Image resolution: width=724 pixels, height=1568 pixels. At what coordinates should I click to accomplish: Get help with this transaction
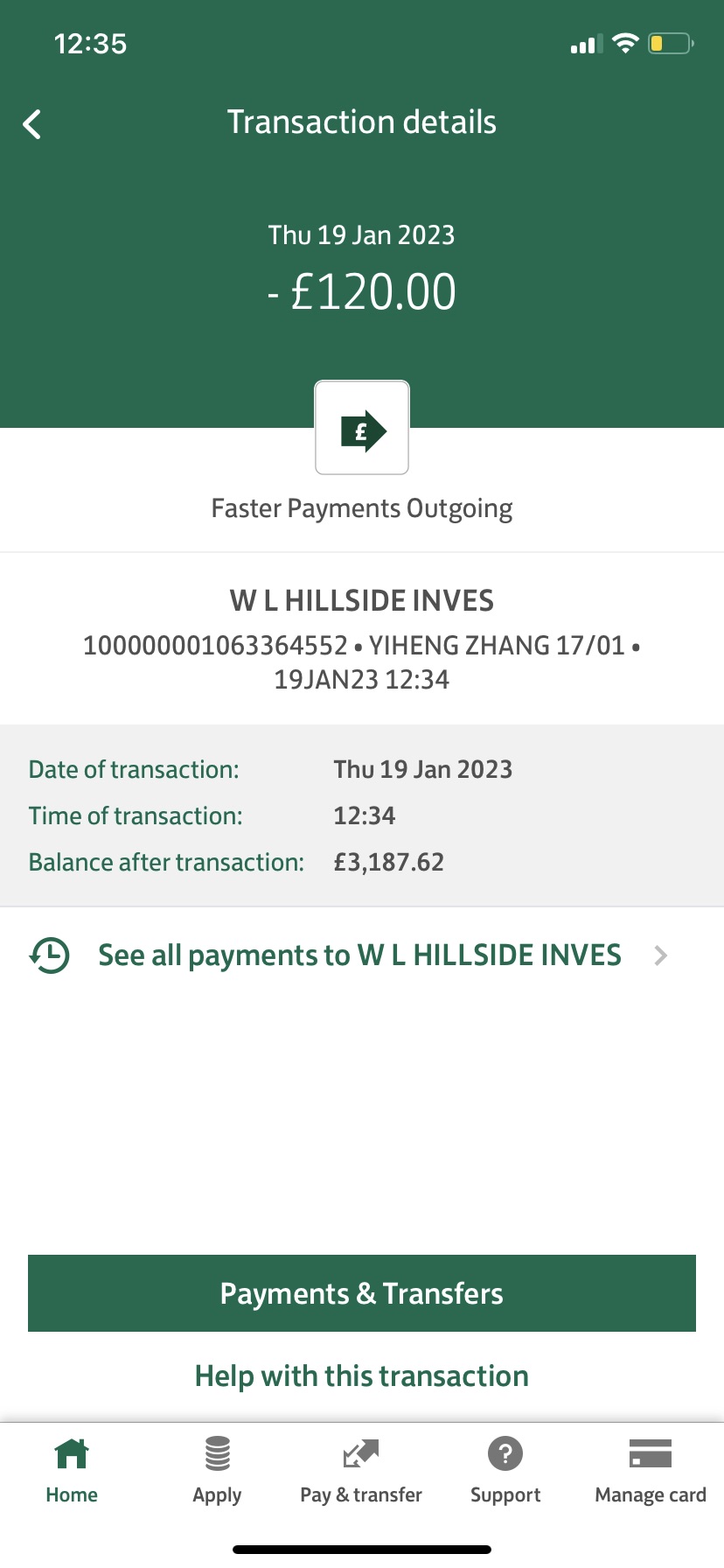click(362, 1375)
